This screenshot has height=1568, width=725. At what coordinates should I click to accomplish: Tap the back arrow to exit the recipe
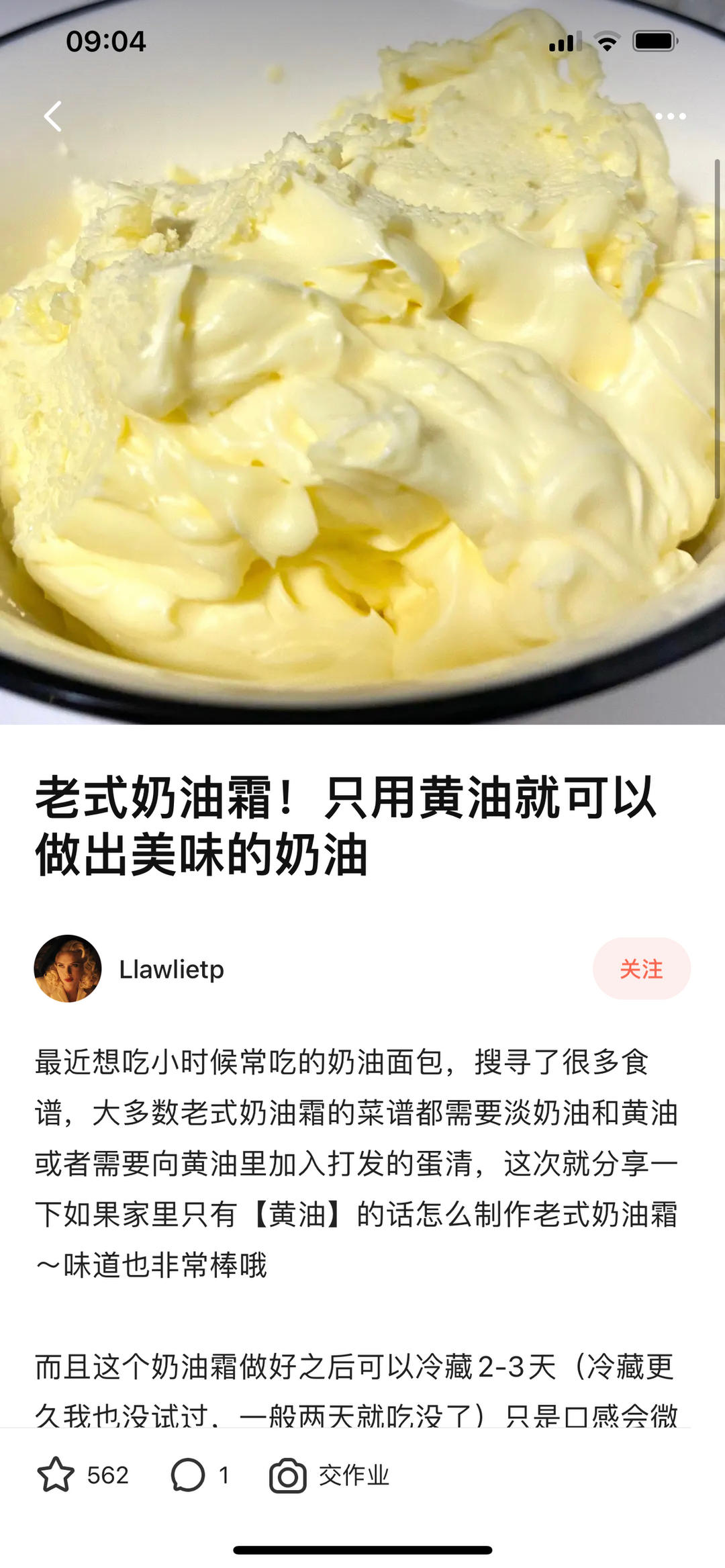point(53,116)
